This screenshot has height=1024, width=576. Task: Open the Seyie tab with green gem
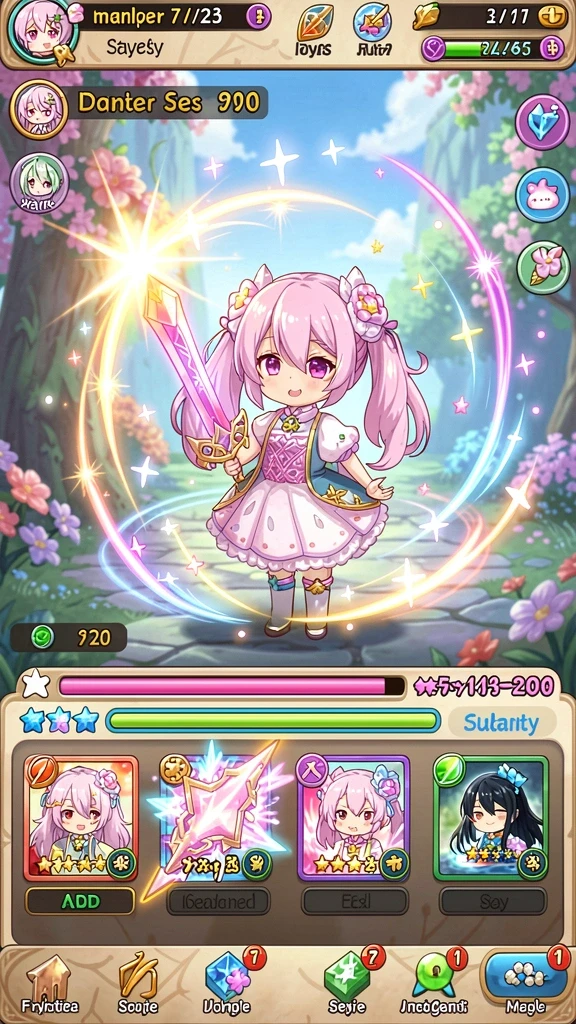coord(347,985)
